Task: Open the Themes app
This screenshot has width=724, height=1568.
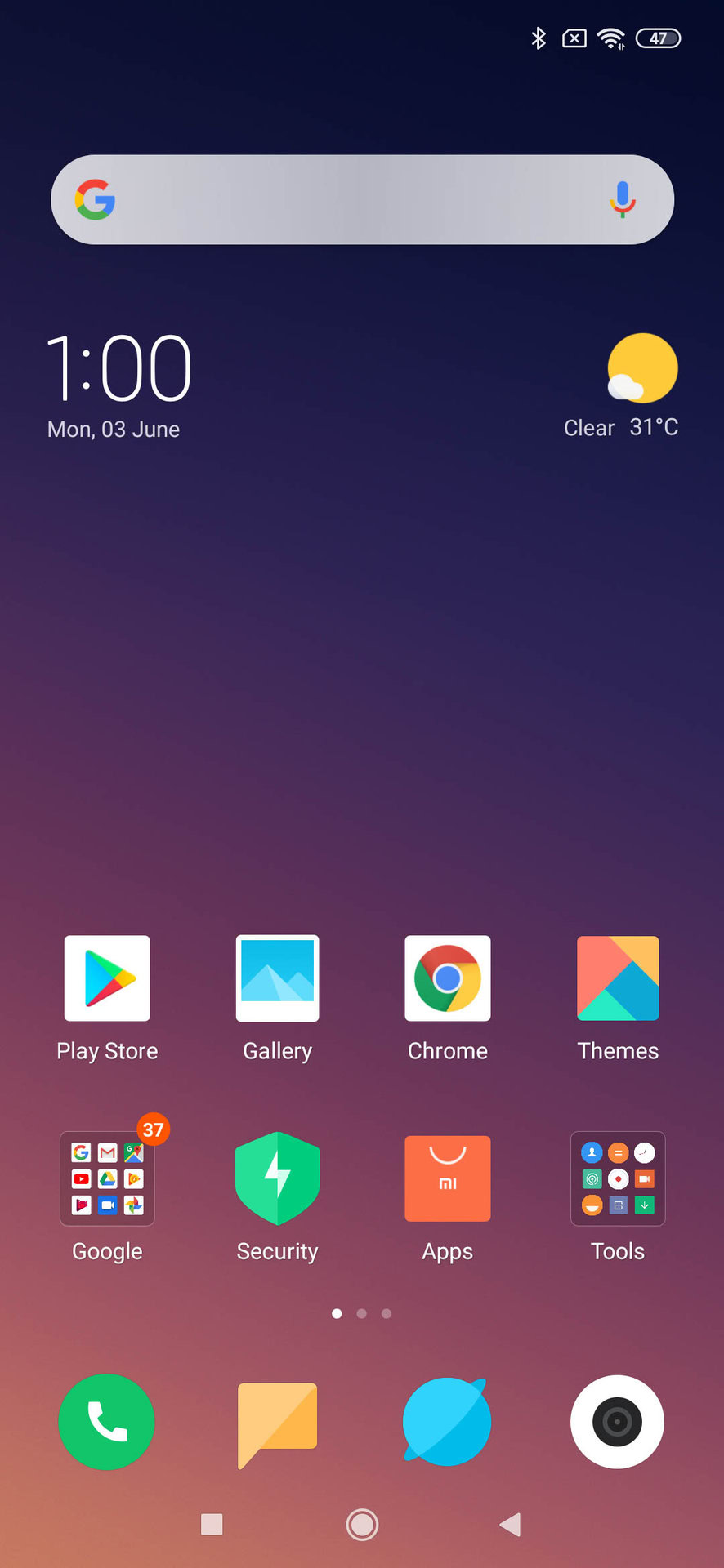Action: point(618,978)
